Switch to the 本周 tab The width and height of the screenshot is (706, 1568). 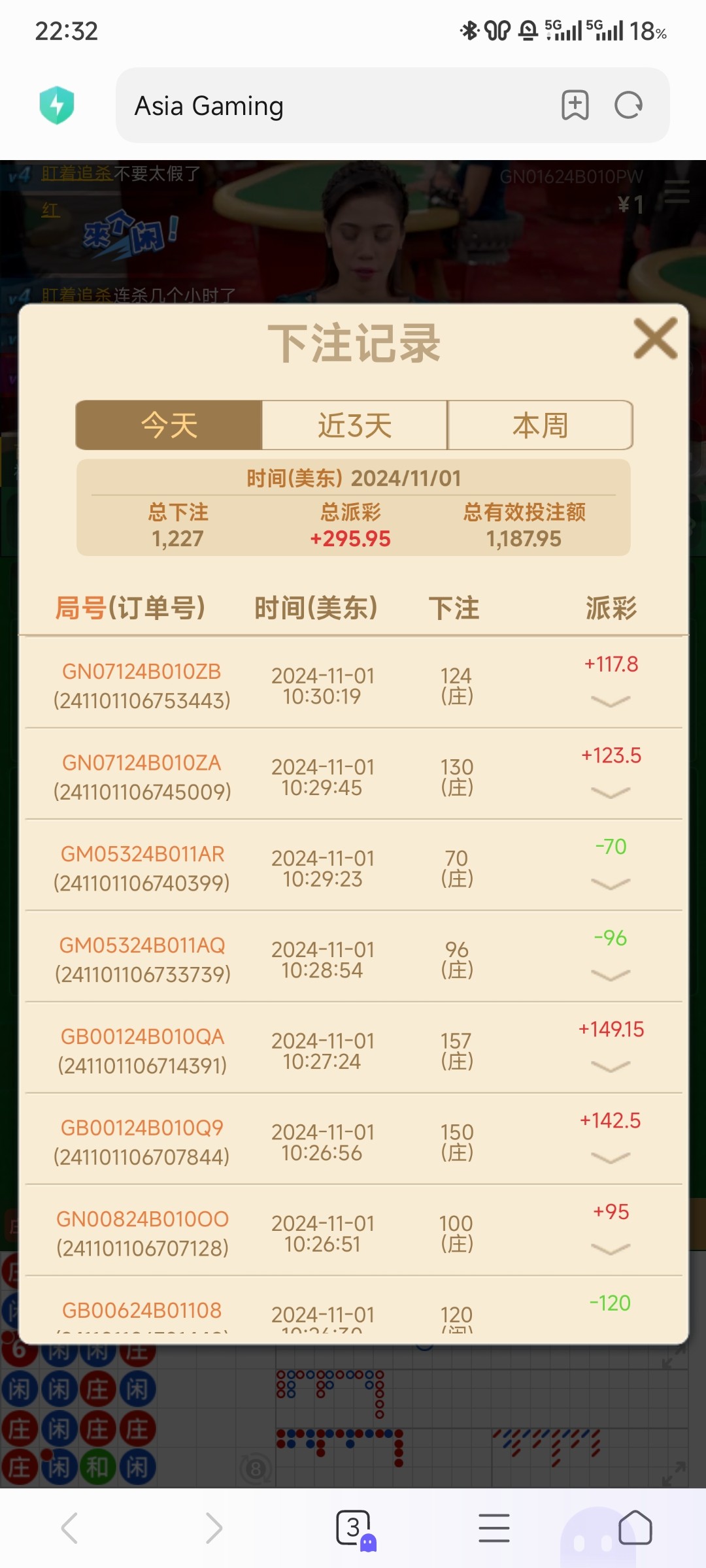point(540,425)
